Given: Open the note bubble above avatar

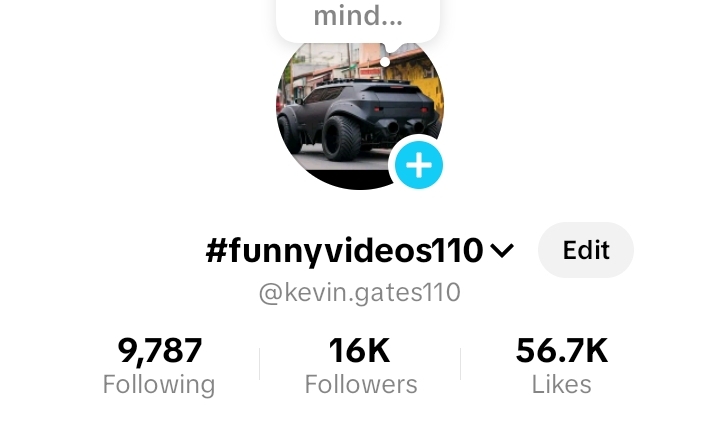Looking at the screenshot, I should pos(358,18).
